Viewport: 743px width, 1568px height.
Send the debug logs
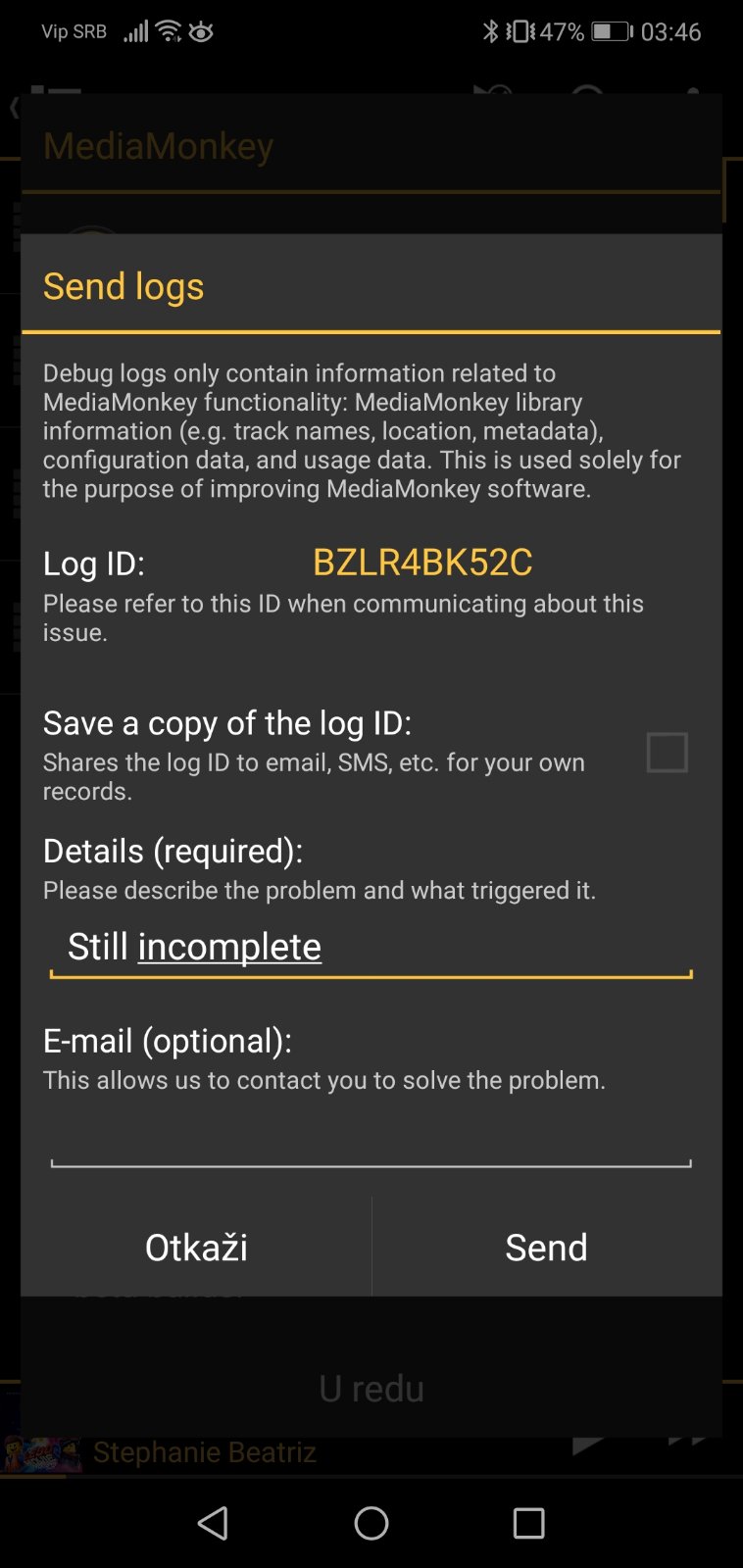coord(546,1248)
